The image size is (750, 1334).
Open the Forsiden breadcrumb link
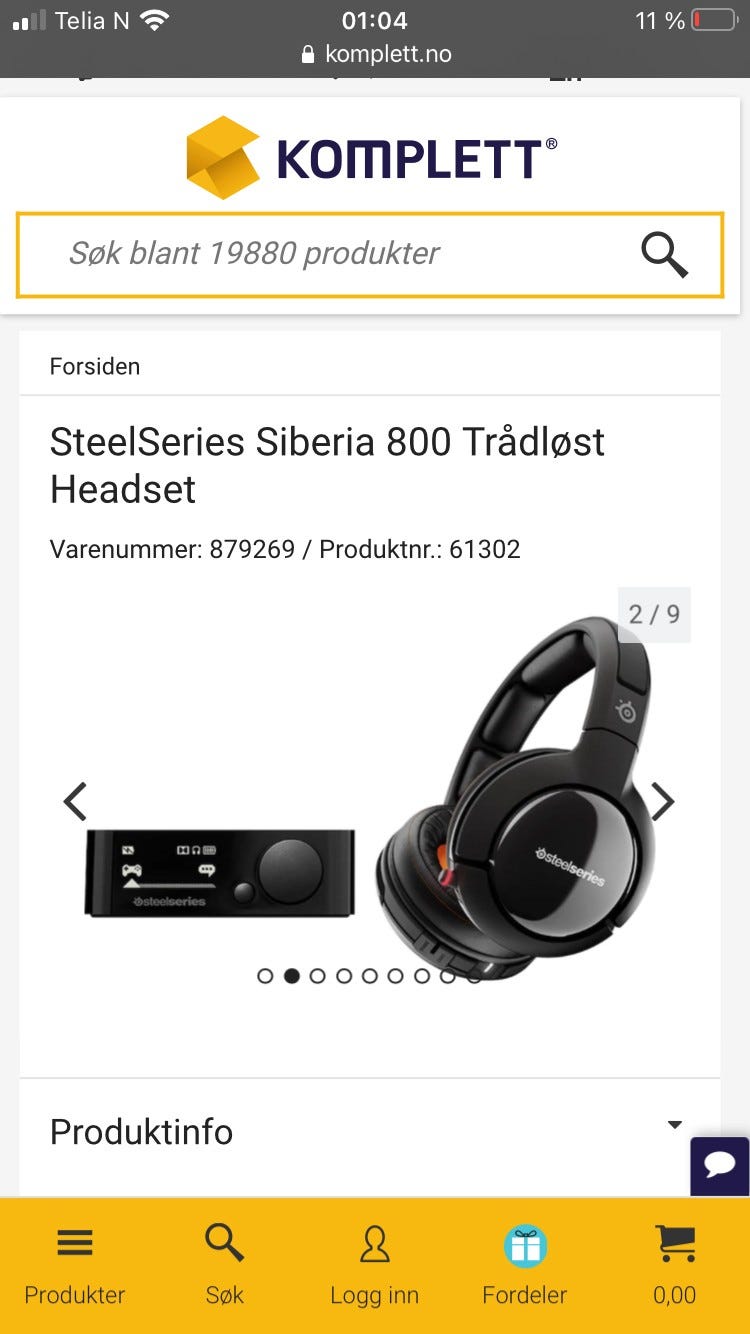(95, 366)
